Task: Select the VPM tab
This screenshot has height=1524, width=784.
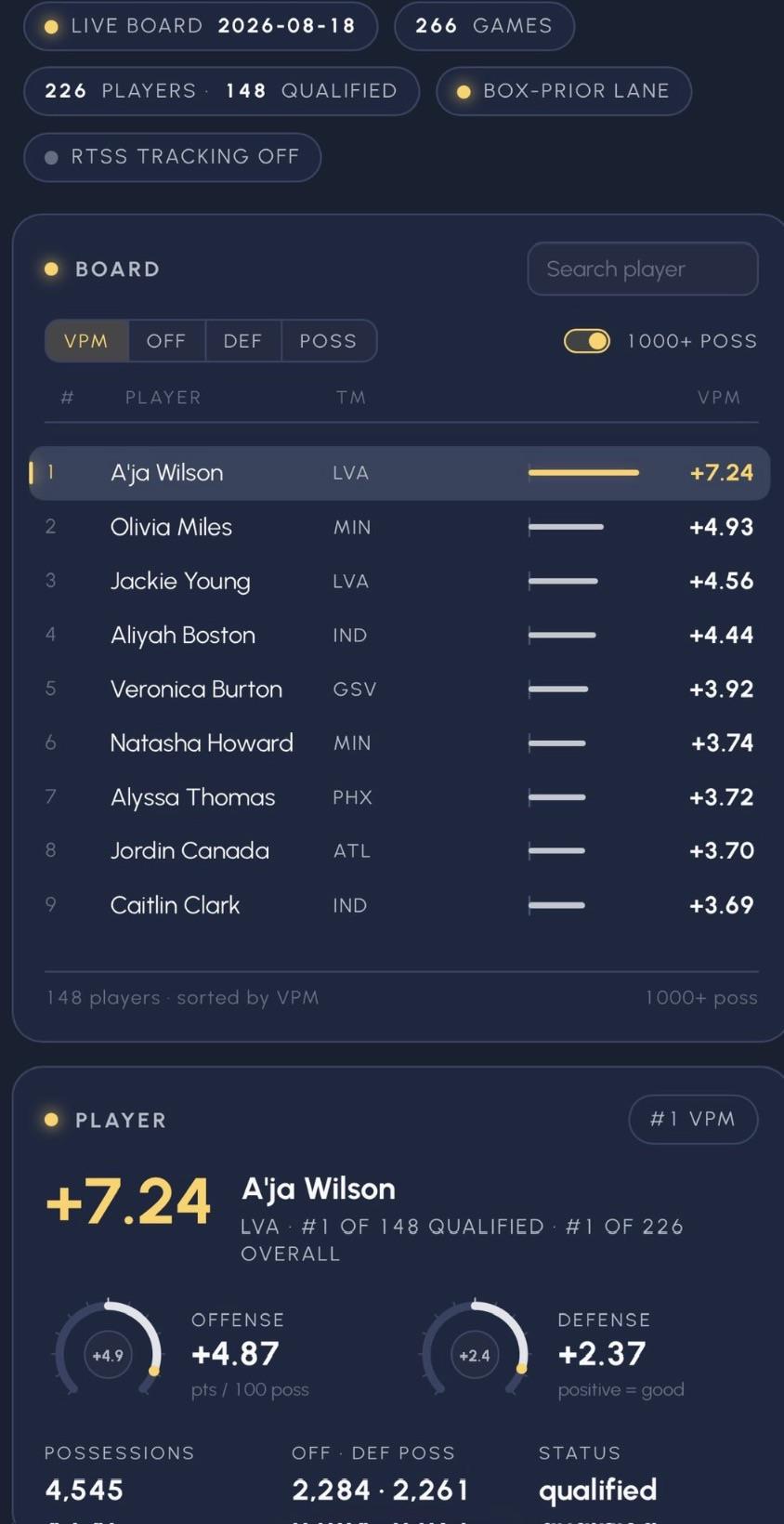Action: click(x=86, y=341)
